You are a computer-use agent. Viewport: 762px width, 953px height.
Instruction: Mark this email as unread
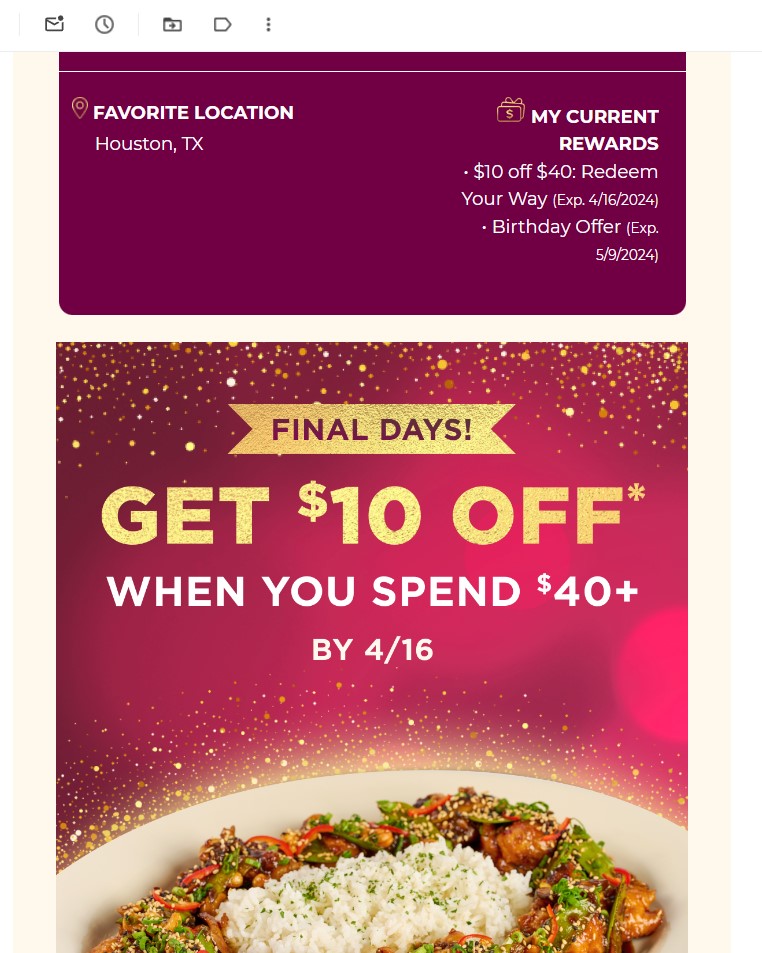point(54,24)
